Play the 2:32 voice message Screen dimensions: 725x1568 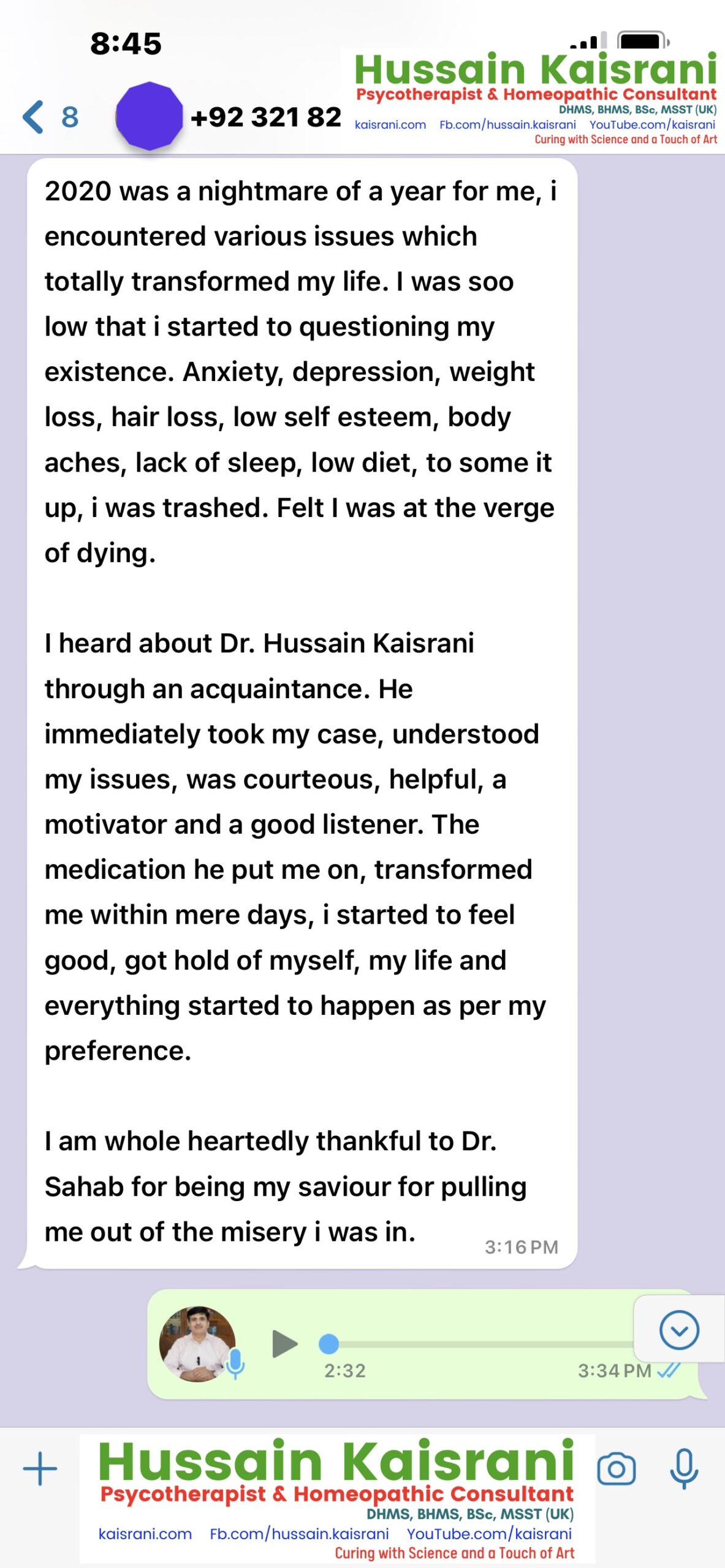click(284, 1344)
